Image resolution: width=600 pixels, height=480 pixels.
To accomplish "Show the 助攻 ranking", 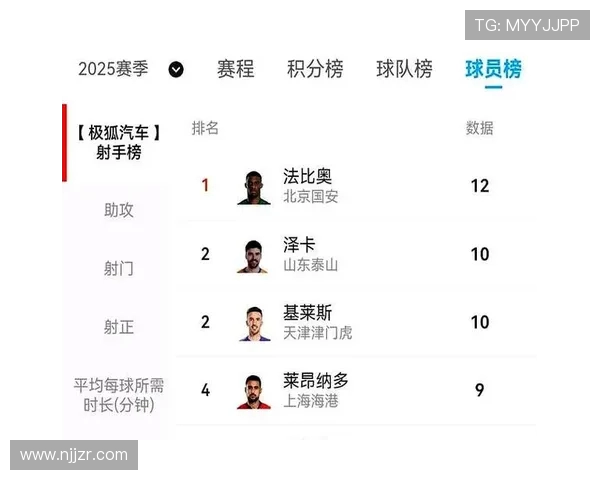I will [118, 210].
